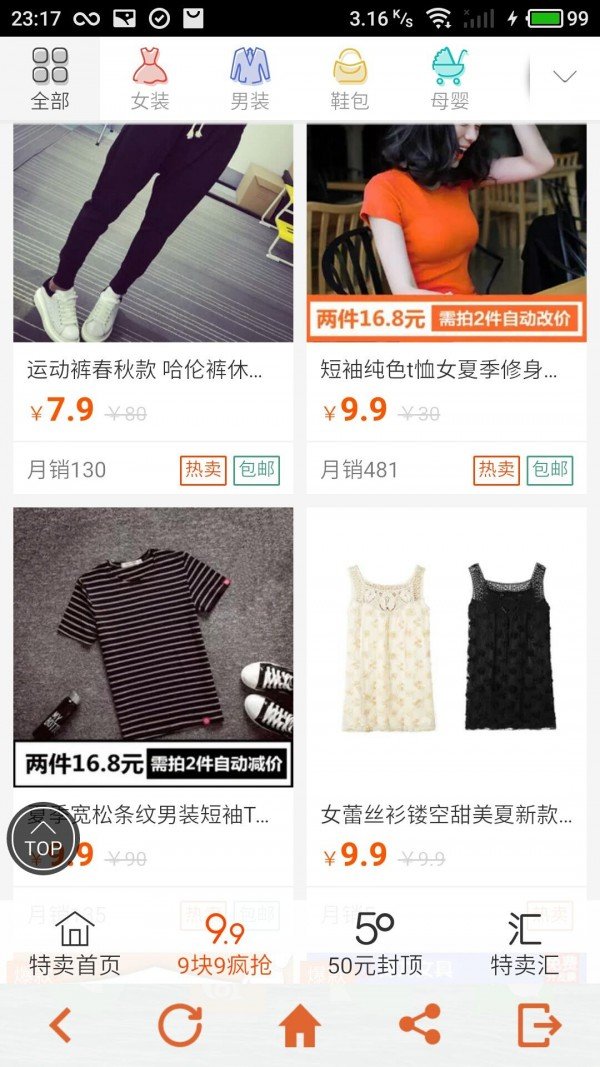Switch to 9块9疯抢 section
600x1067 pixels.
click(x=225, y=943)
